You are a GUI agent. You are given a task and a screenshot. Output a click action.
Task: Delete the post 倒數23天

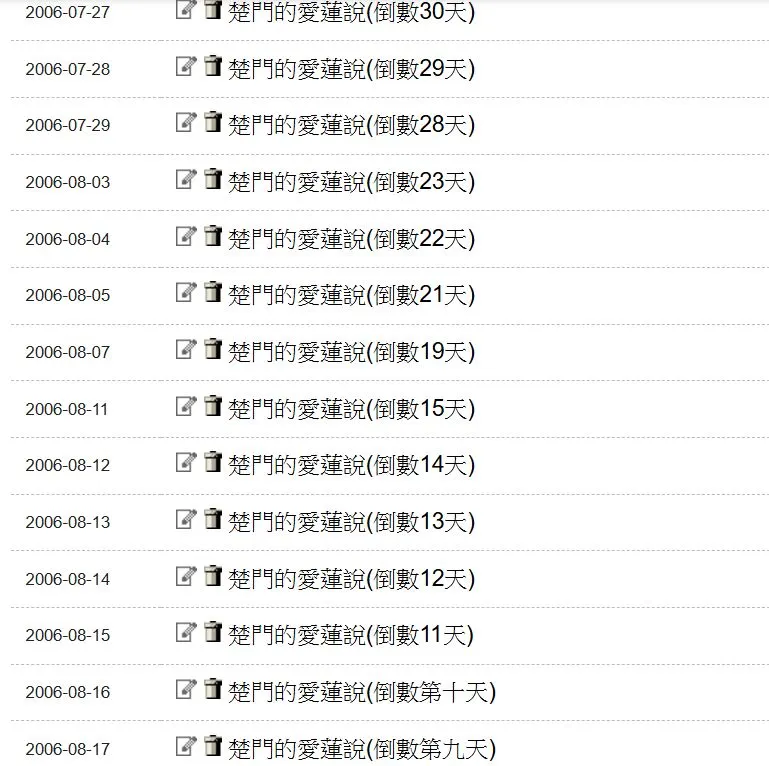point(212,179)
